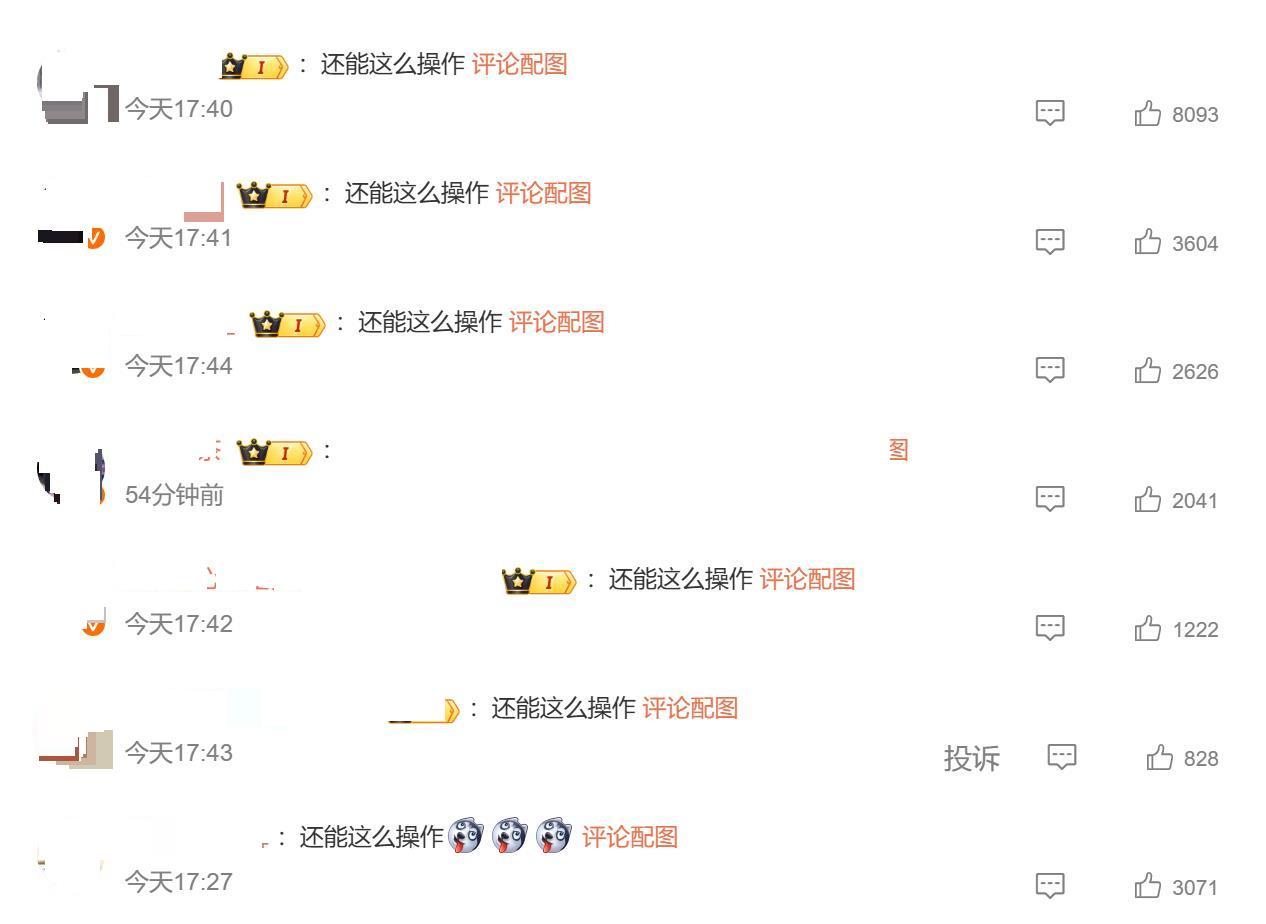1266x924 pixels.
Task: Like the comment posted 54分钟前
Action: 1148,499
